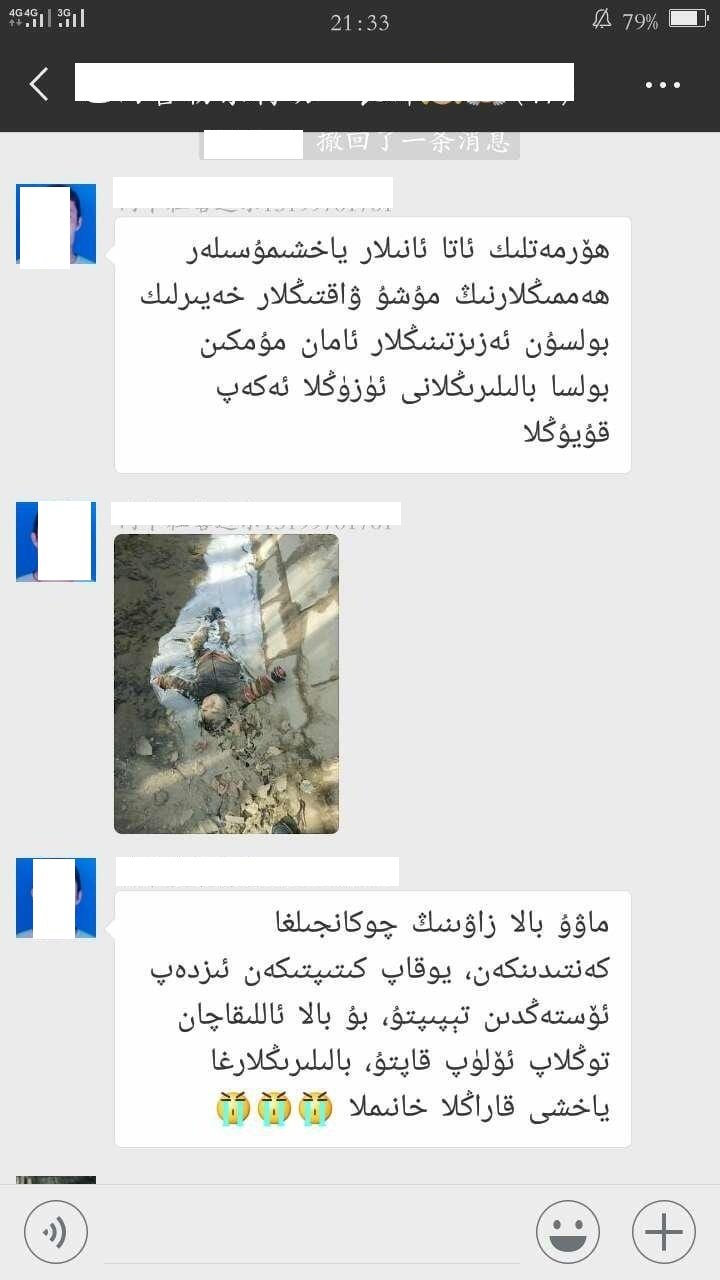Open the shared photo in chat

[226, 684]
